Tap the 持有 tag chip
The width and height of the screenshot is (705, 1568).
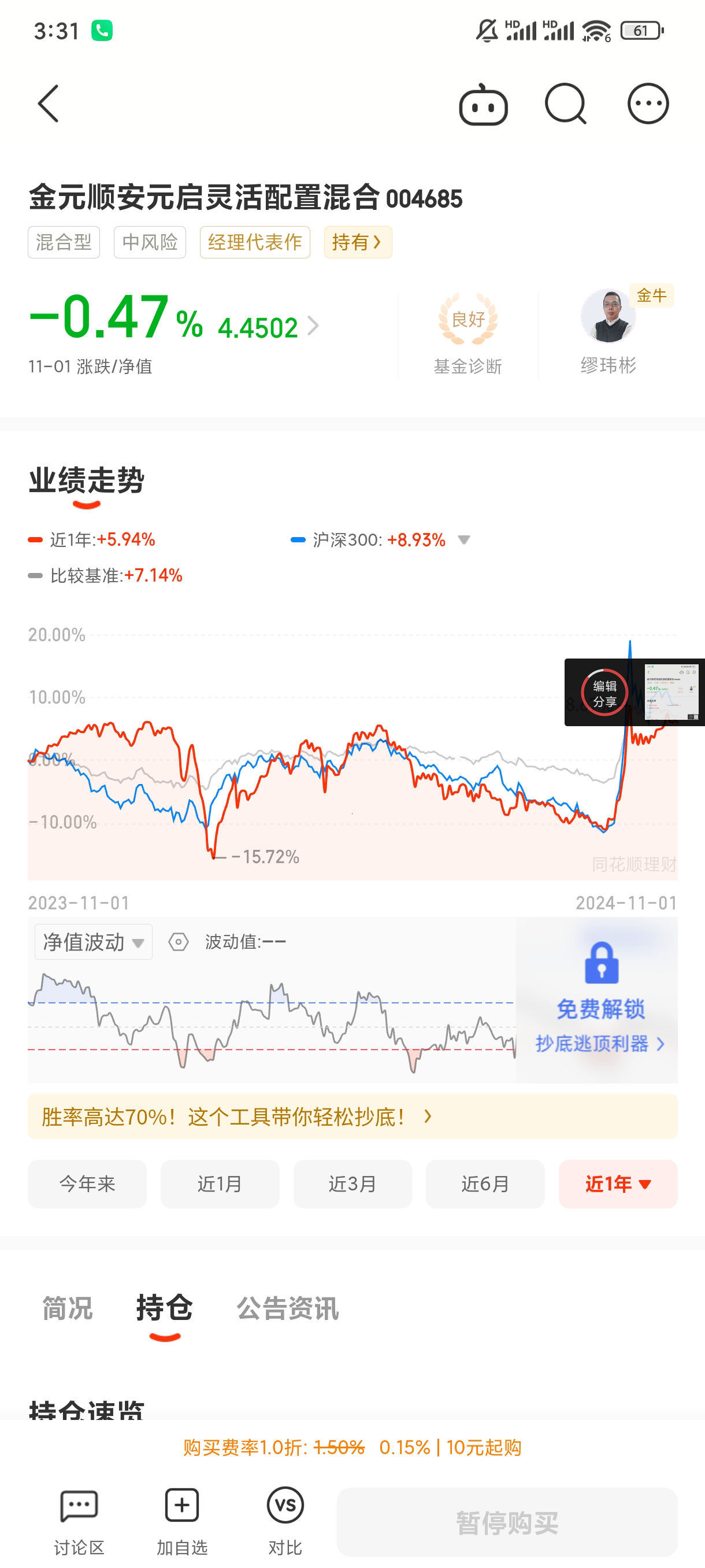(x=358, y=242)
